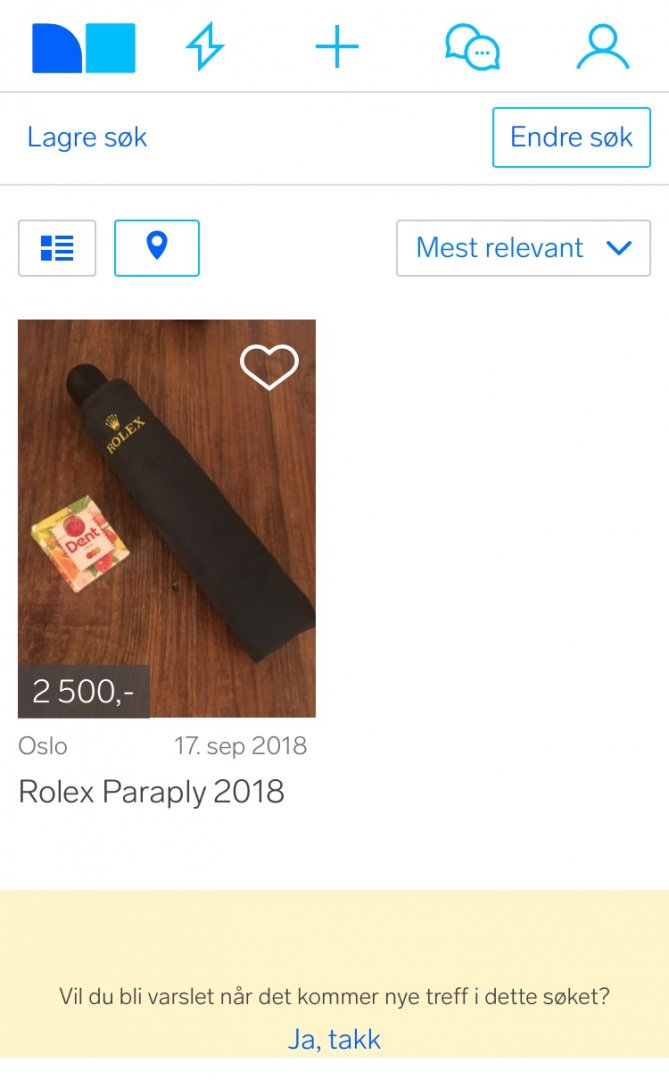Favorite the Rolex Paraply listing with heart
This screenshot has width=669, height=1080.
tap(269, 368)
